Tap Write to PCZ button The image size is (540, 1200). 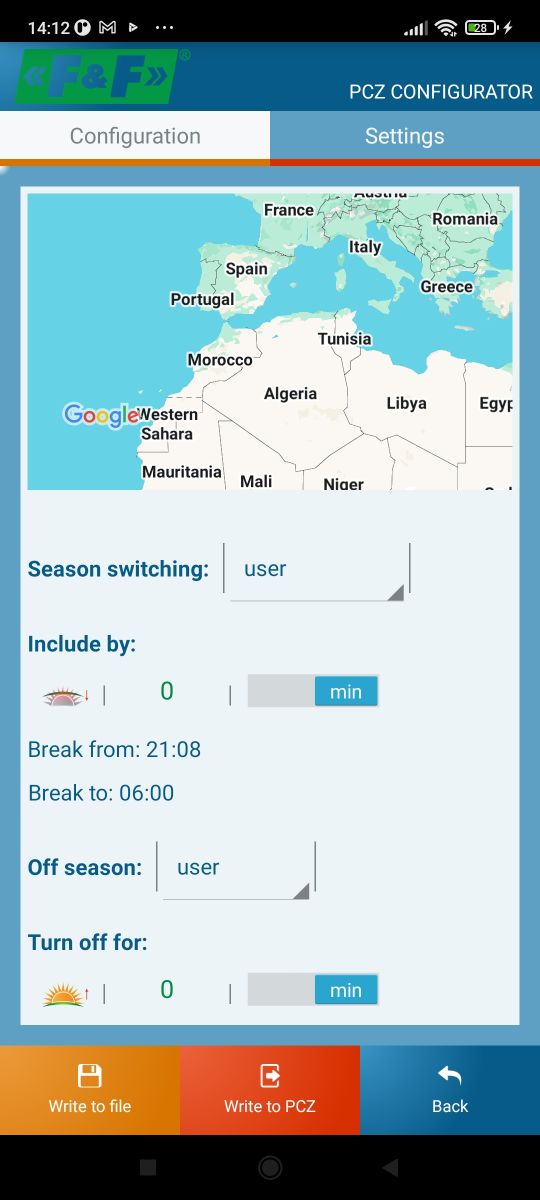270,1090
